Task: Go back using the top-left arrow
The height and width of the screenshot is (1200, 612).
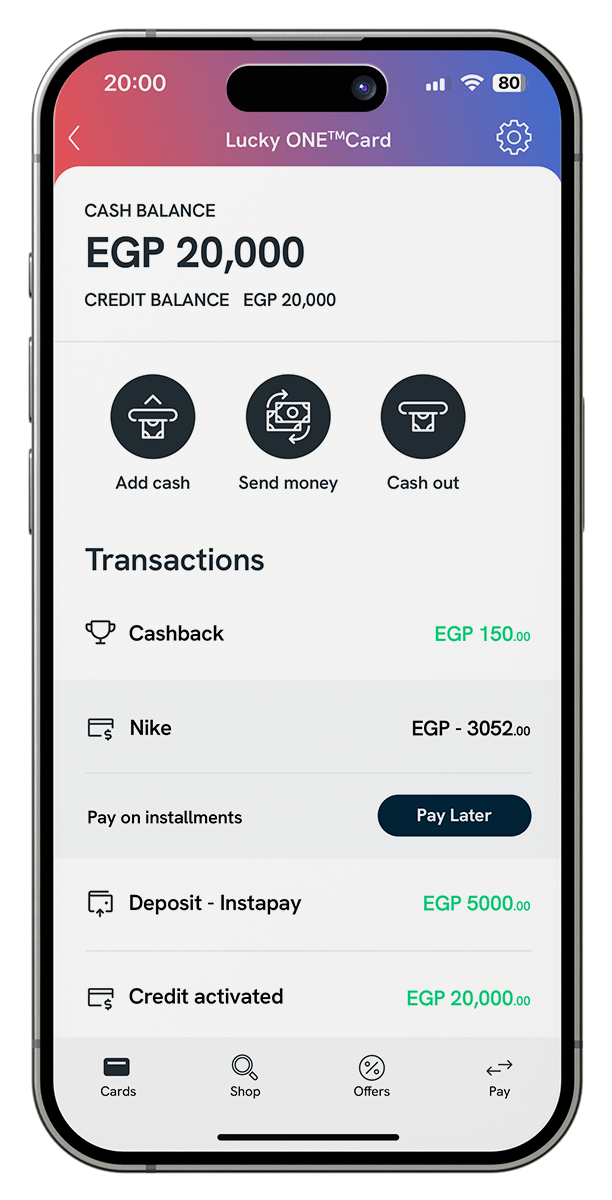Action: tap(74, 139)
